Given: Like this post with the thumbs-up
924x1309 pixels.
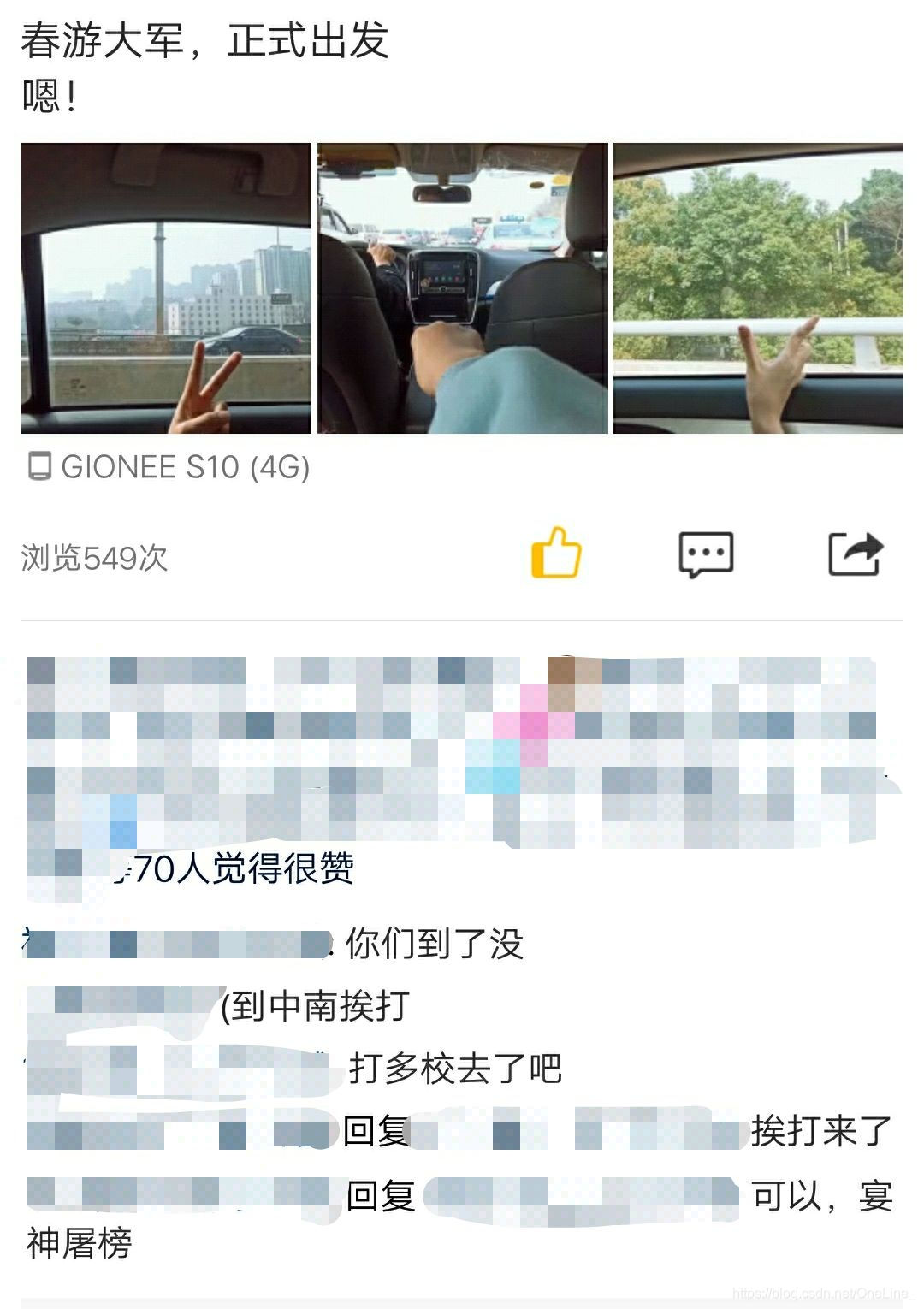Looking at the screenshot, I should pos(556,553).
